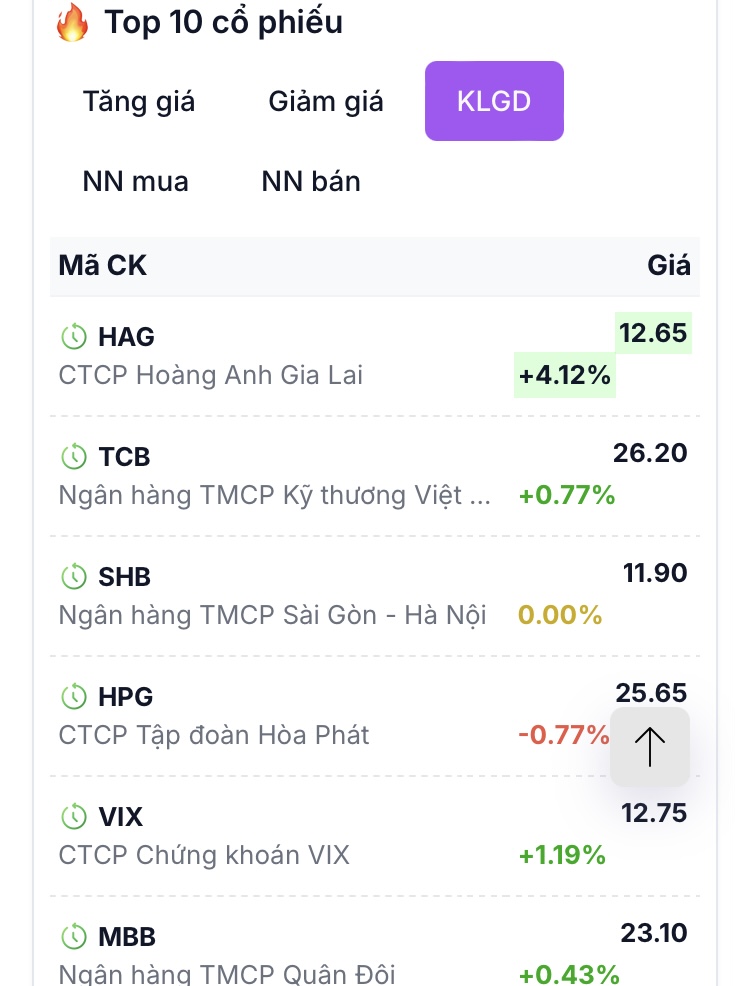The image size is (735, 986).
Task: Switch to NN mua tab
Action: click(x=136, y=181)
